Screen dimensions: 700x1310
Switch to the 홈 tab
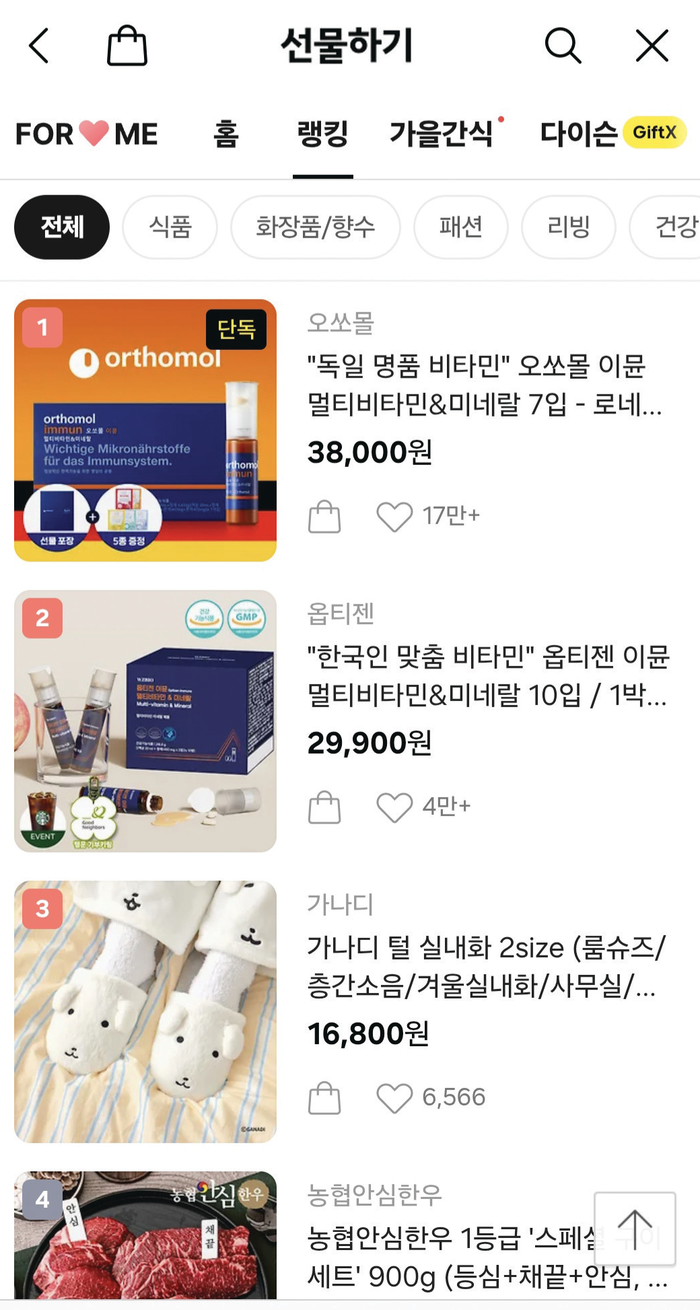[226, 133]
